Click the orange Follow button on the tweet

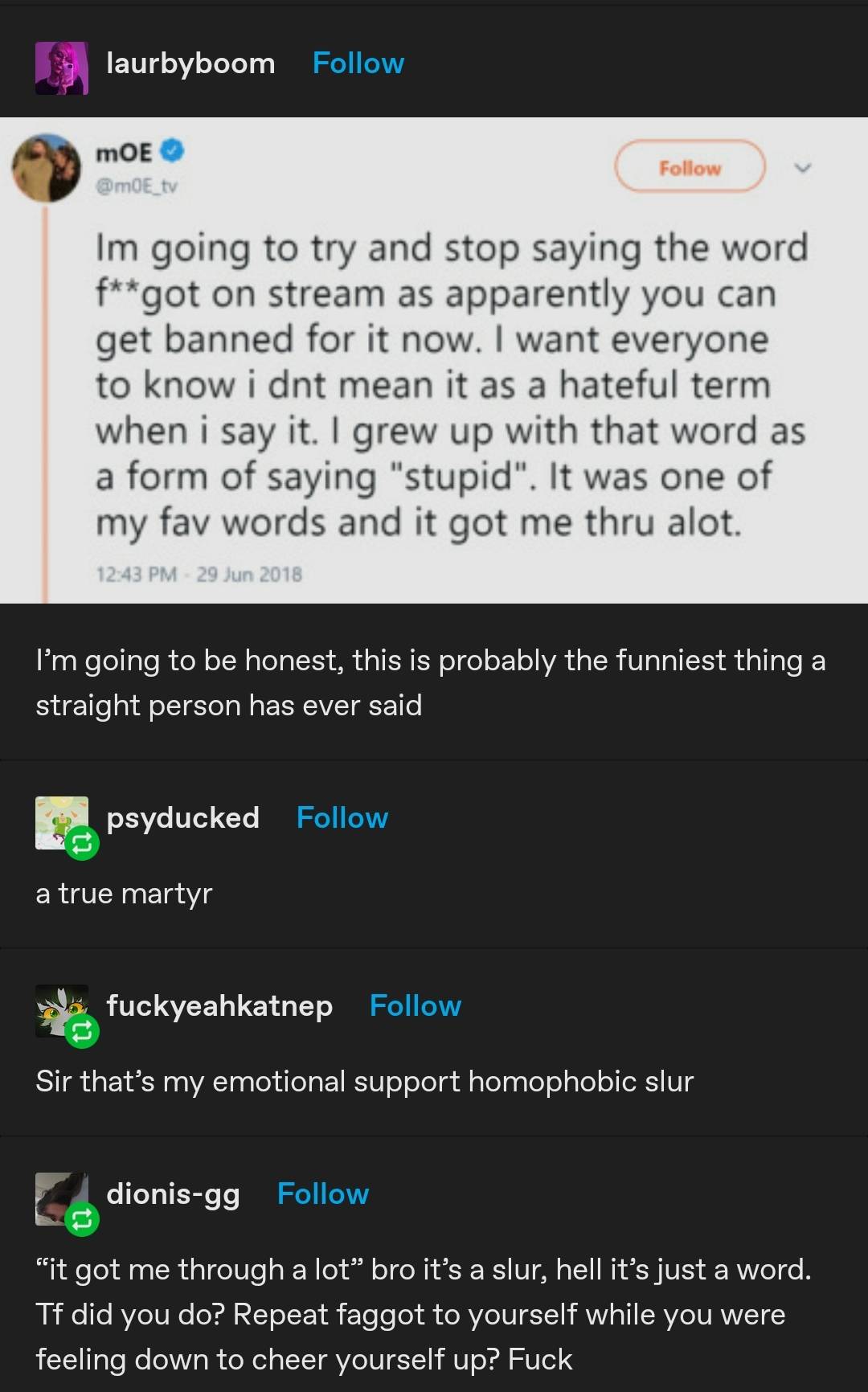[x=690, y=167]
